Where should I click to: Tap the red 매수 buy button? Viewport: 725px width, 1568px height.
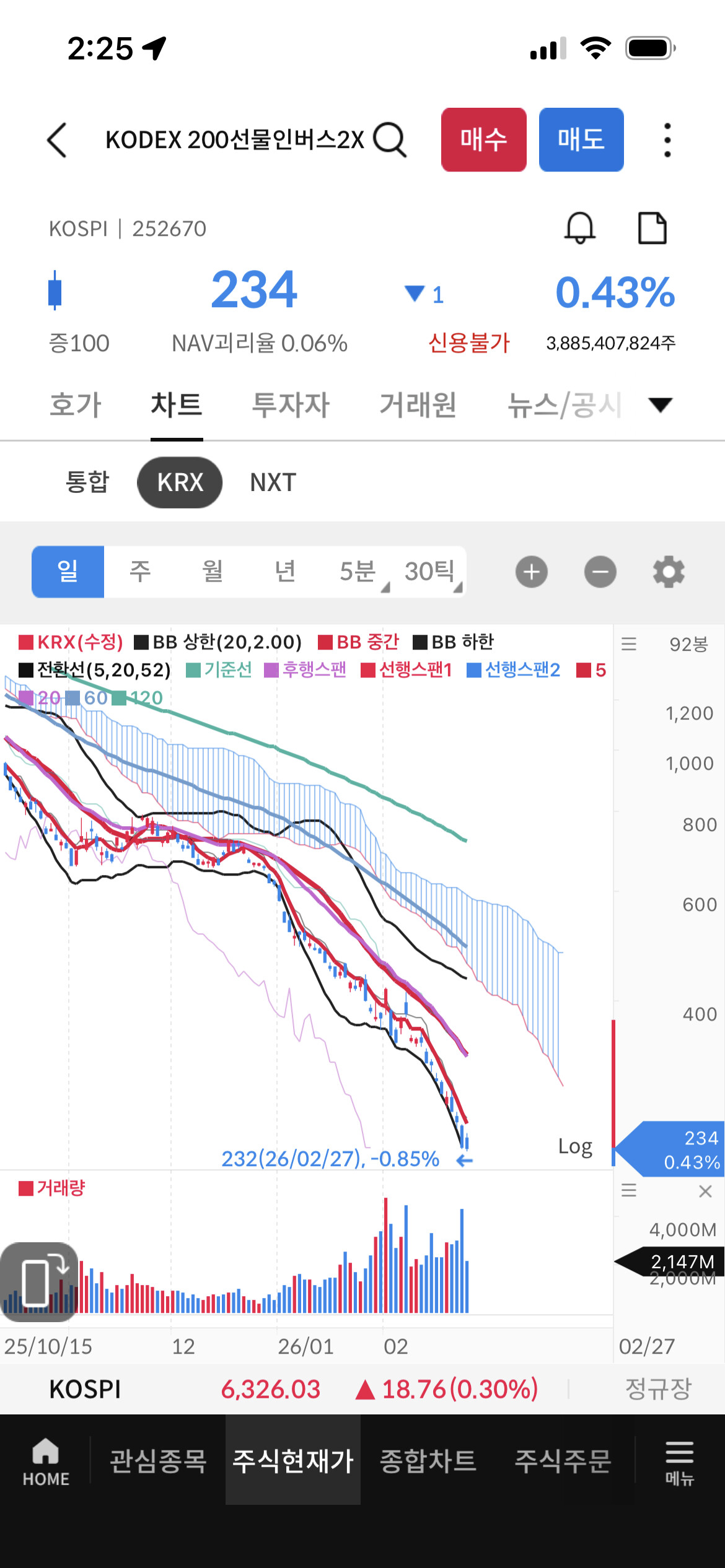click(483, 140)
